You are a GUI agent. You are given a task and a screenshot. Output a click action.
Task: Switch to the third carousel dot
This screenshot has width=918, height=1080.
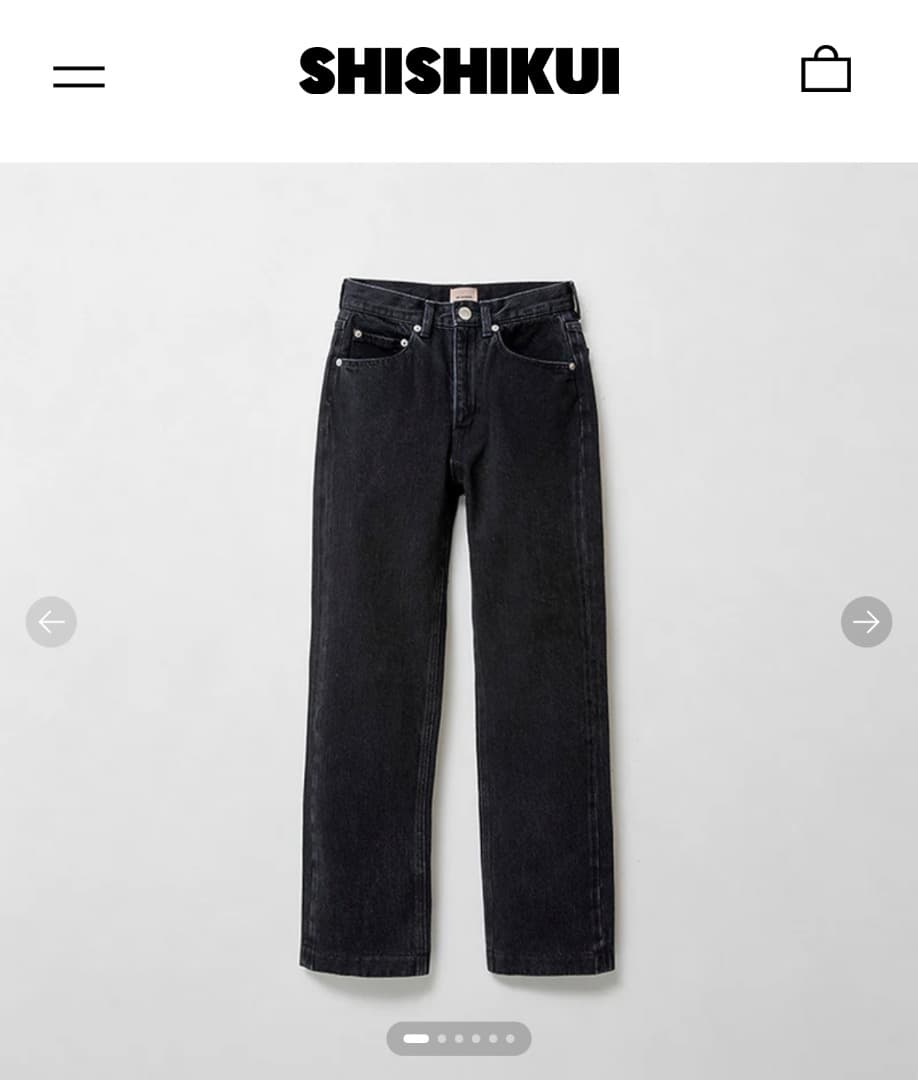tap(460, 1039)
